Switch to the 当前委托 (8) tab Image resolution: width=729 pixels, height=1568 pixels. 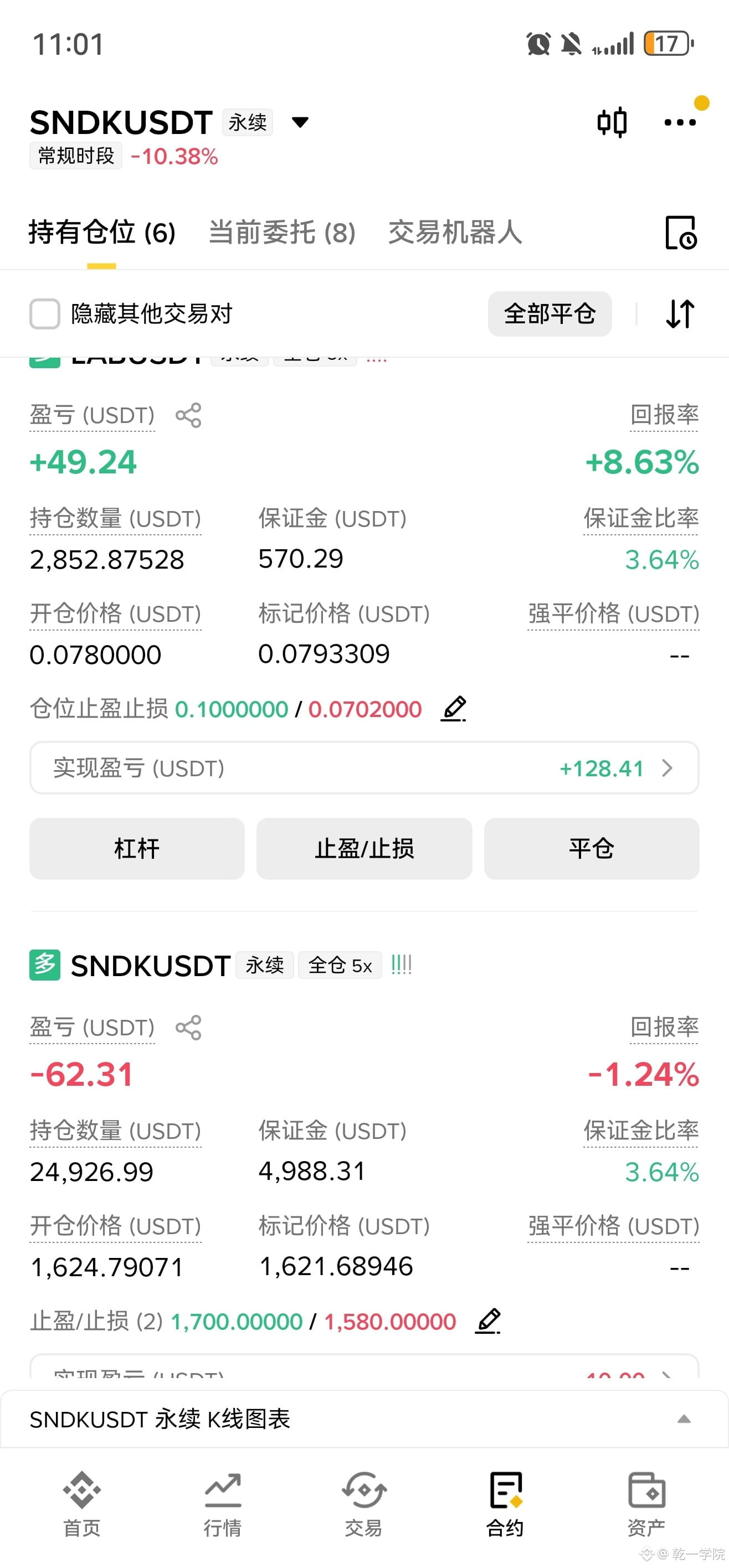[282, 233]
